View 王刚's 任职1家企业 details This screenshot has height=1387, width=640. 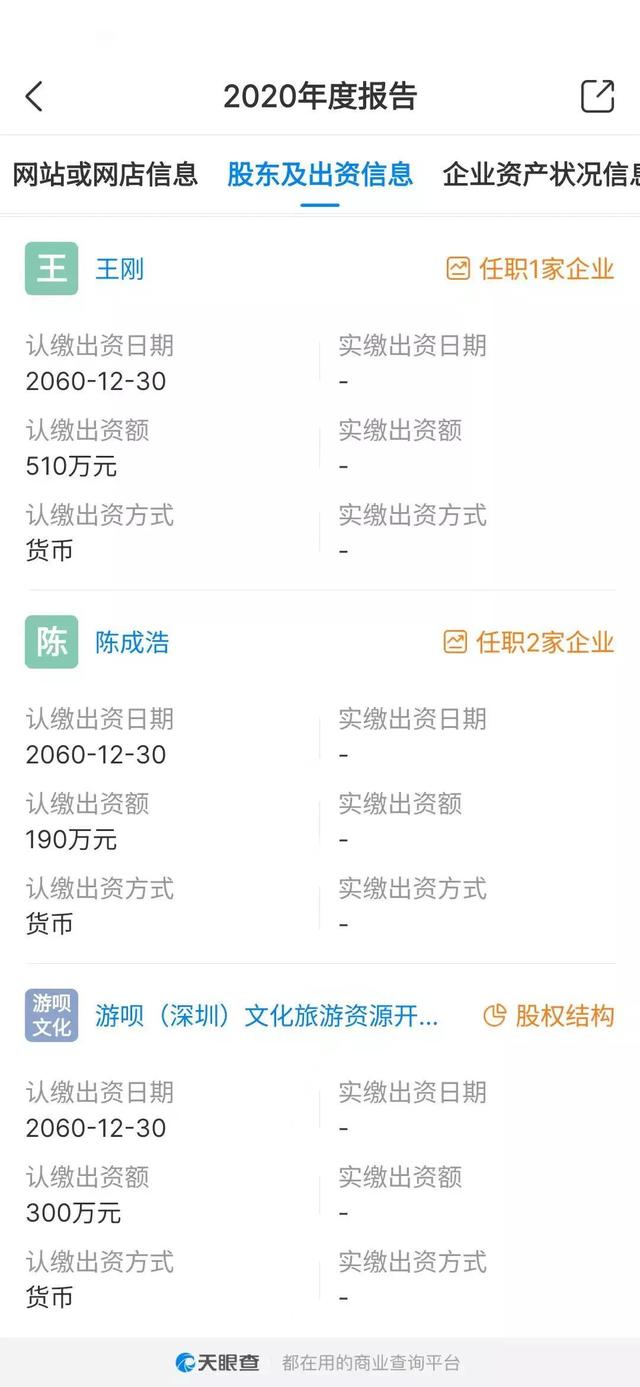point(530,269)
